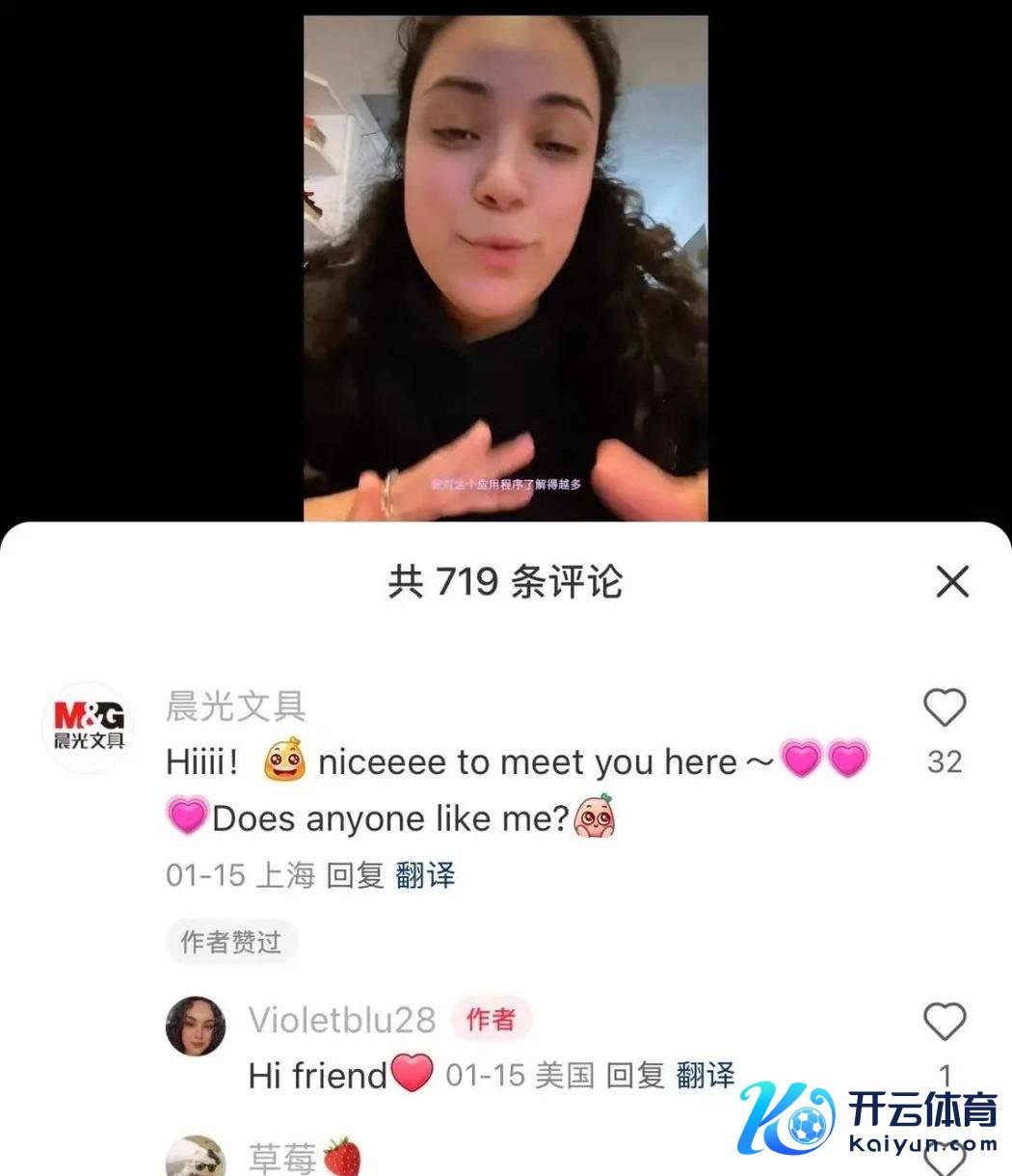The width and height of the screenshot is (1012, 1176).
Task: Open Violetblu28's profile picture
Action: [196, 1026]
